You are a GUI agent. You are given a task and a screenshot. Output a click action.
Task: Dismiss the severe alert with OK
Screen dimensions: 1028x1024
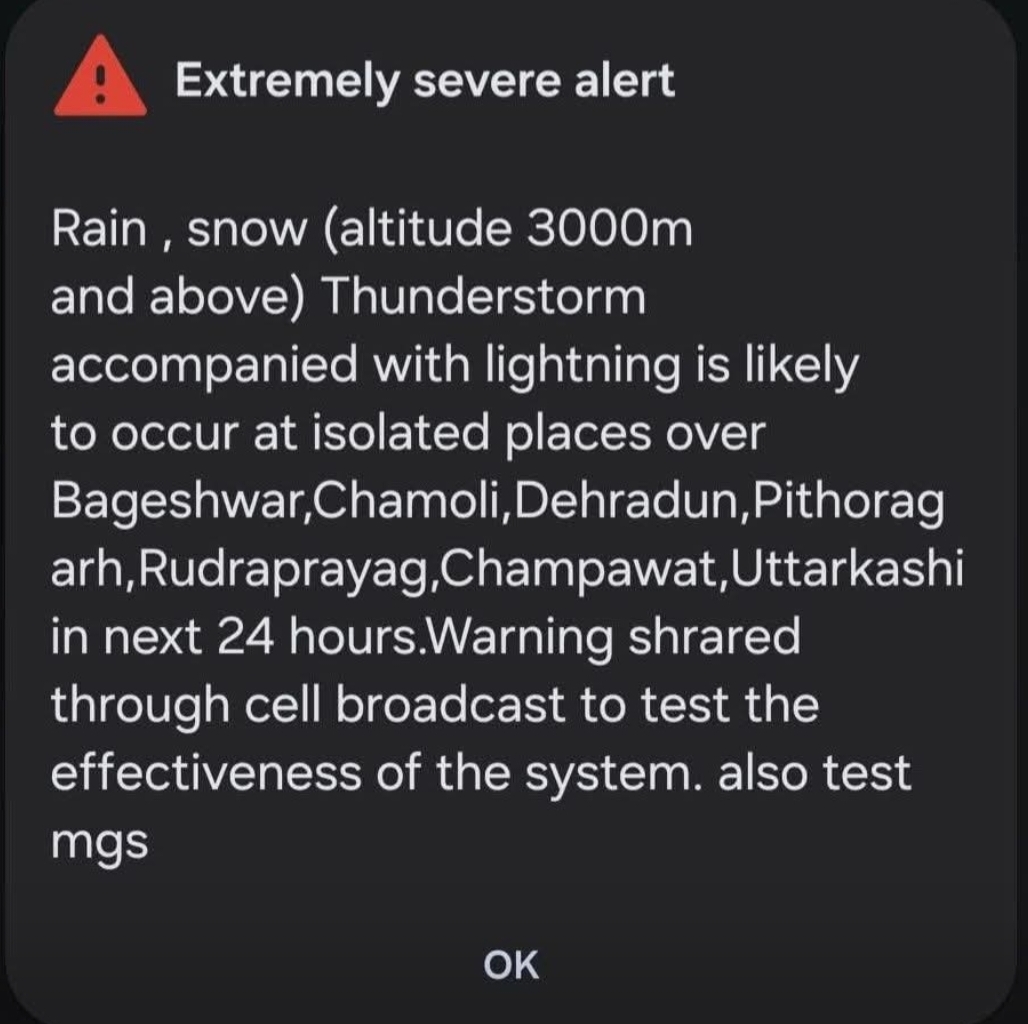pos(511,965)
